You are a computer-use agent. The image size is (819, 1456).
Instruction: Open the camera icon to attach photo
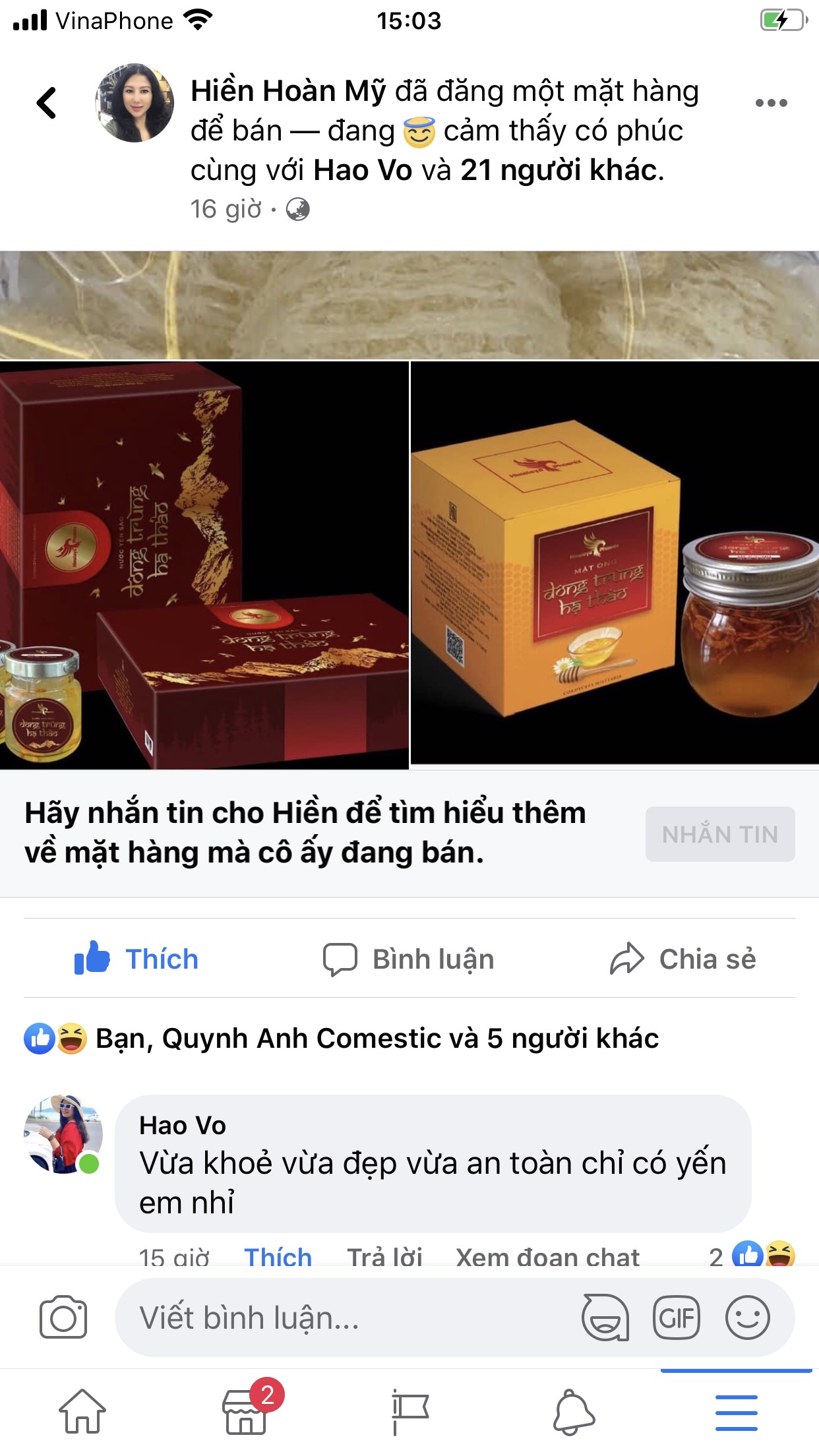[x=63, y=1318]
